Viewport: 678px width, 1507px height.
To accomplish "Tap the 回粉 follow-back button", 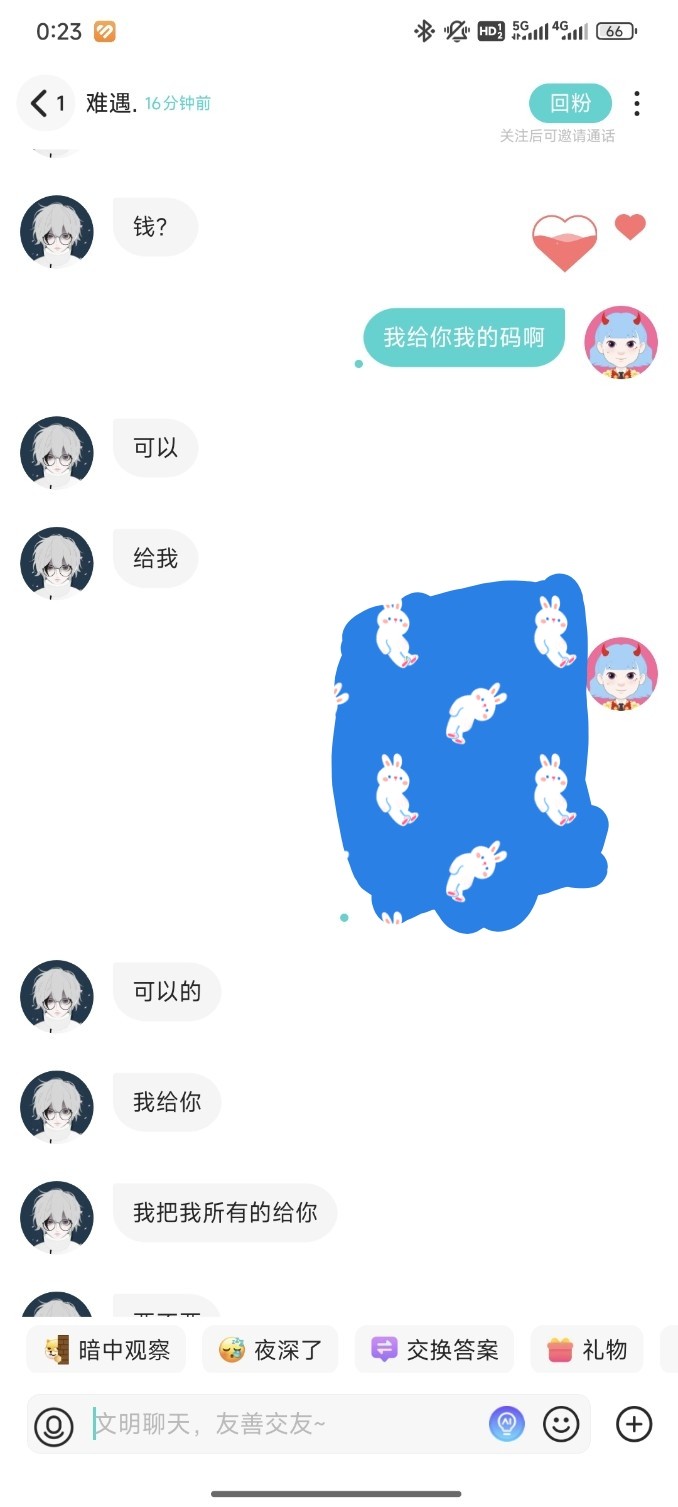I will pos(570,103).
